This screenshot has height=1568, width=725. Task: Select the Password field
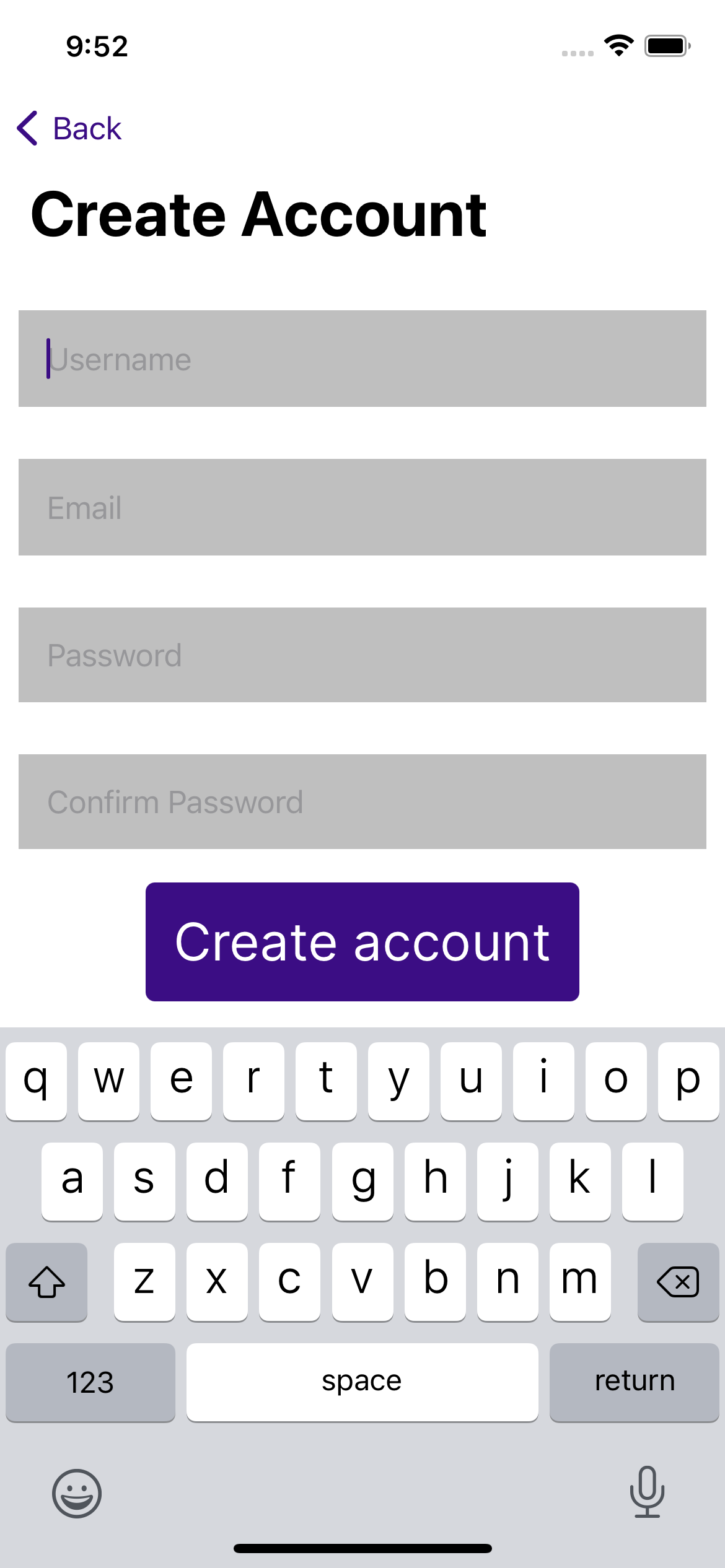tap(362, 655)
